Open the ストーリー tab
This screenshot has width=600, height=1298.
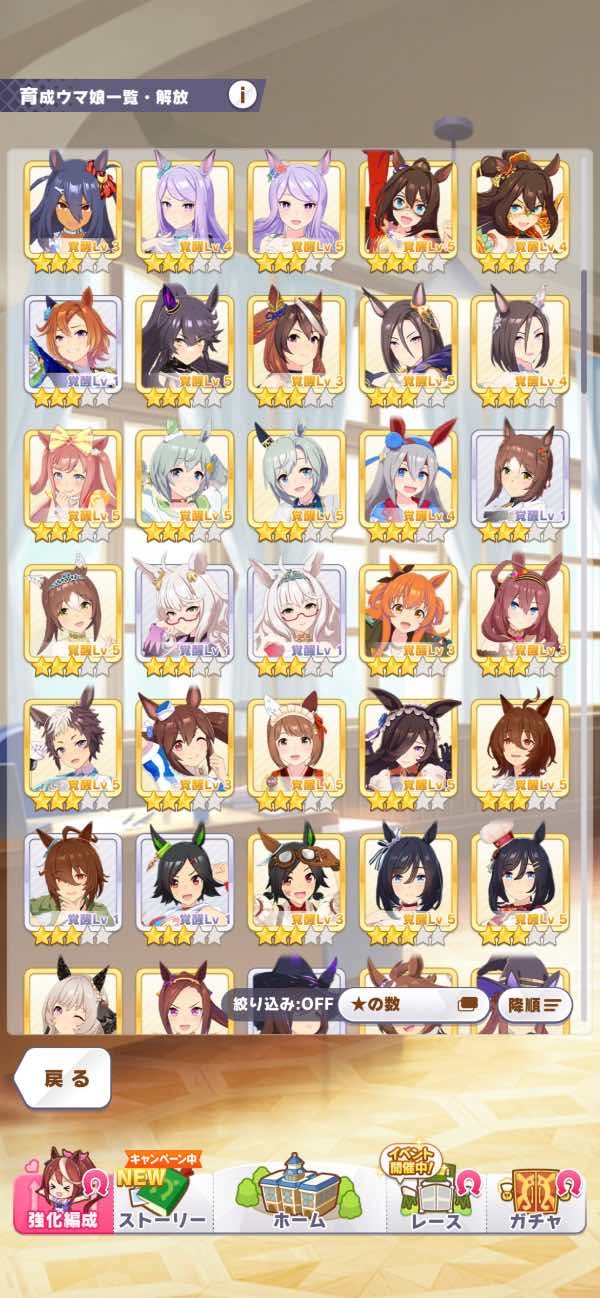(162, 1198)
